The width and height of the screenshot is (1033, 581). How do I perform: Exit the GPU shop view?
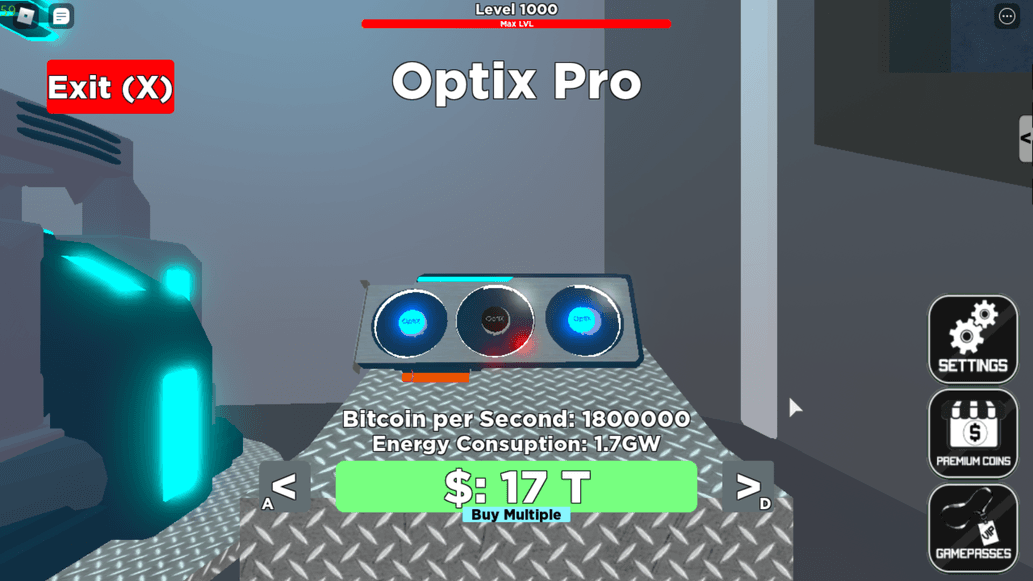(110, 87)
